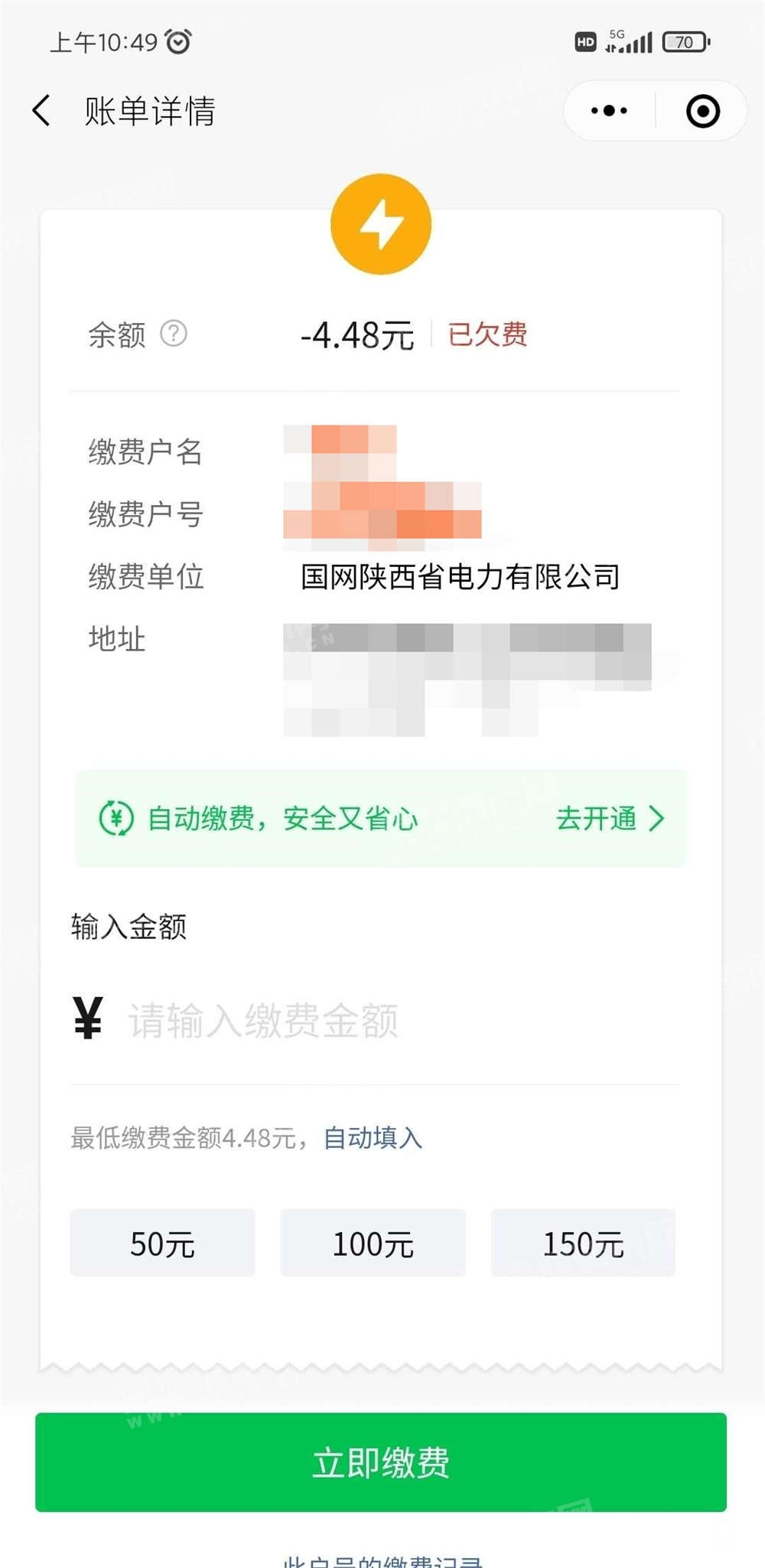Image resolution: width=765 pixels, height=1568 pixels.
Task: Select the 100元 quick amount
Action: [373, 1244]
